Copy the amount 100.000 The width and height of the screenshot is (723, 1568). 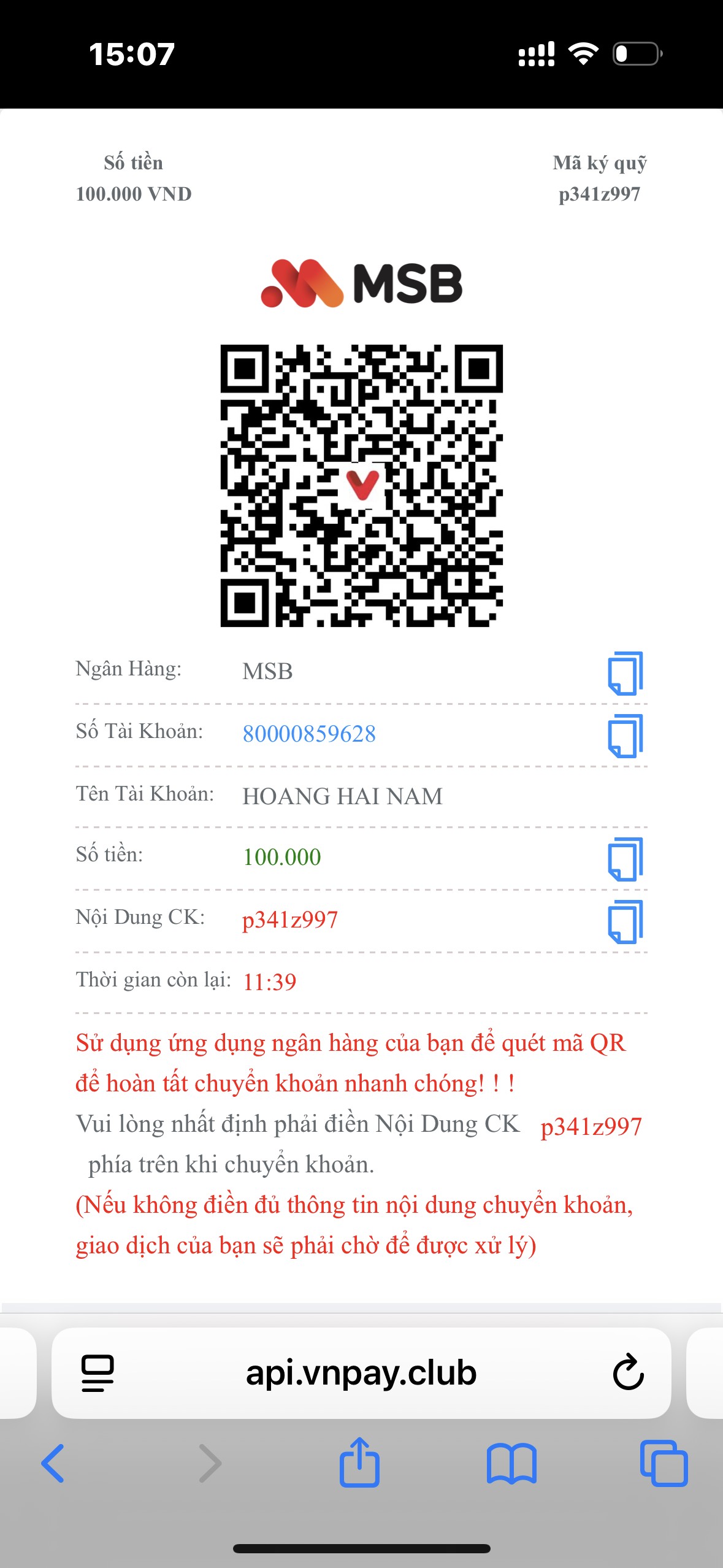coord(625,859)
